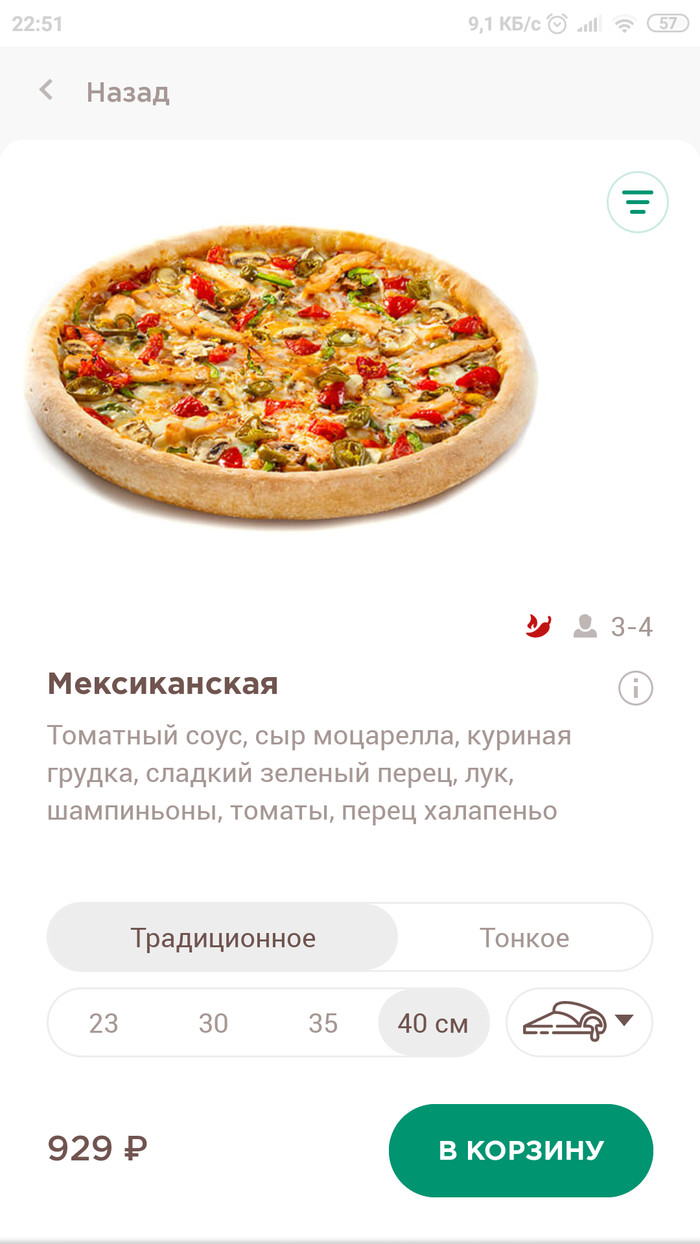This screenshot has height=1244, width=700.
Task: Expand the crust type dropdown
Action: tap(579, 1022)
